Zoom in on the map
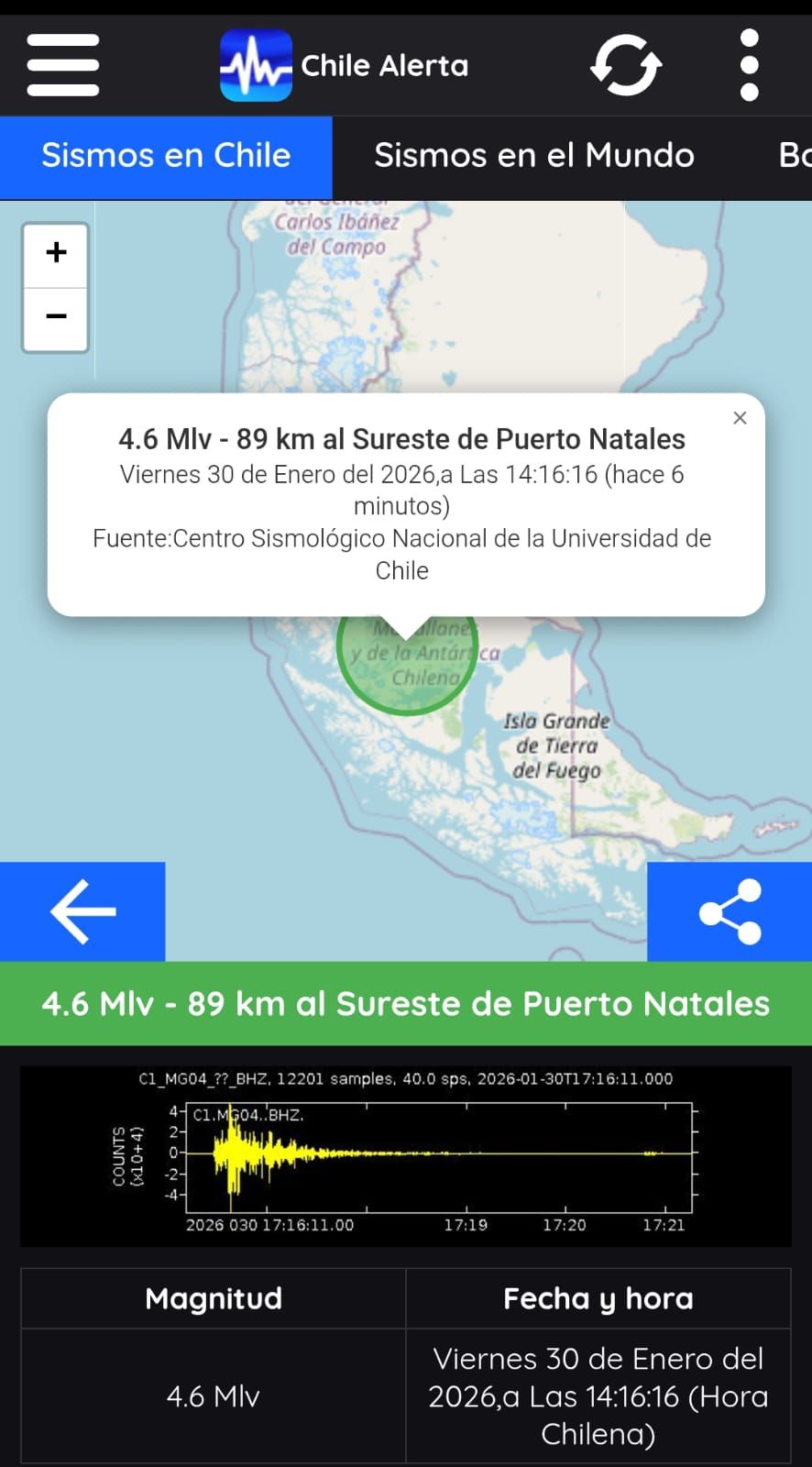The width and height of the screenshot is (812, 1467). click(x=56, y=253)
